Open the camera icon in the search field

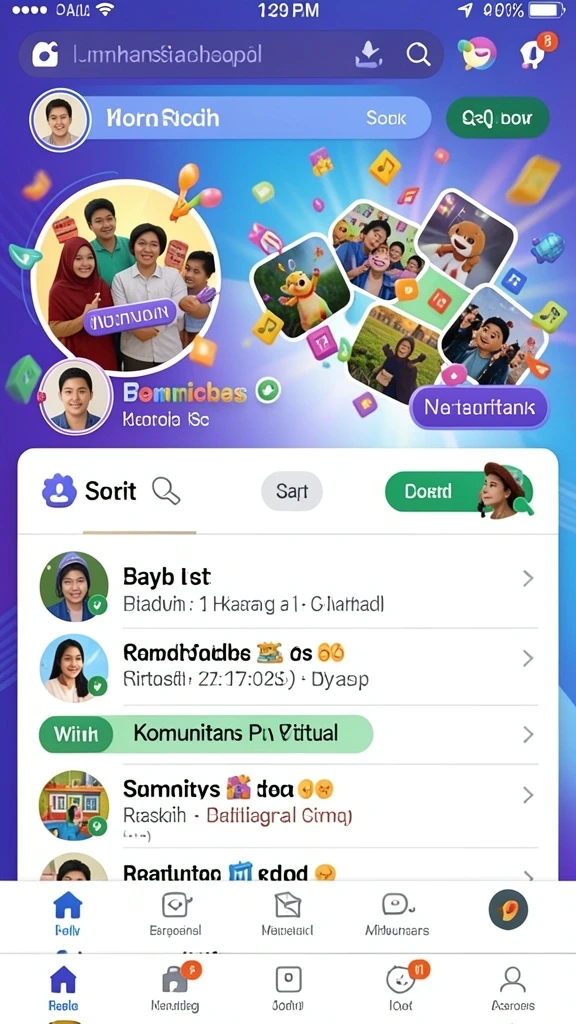[45, 55]
